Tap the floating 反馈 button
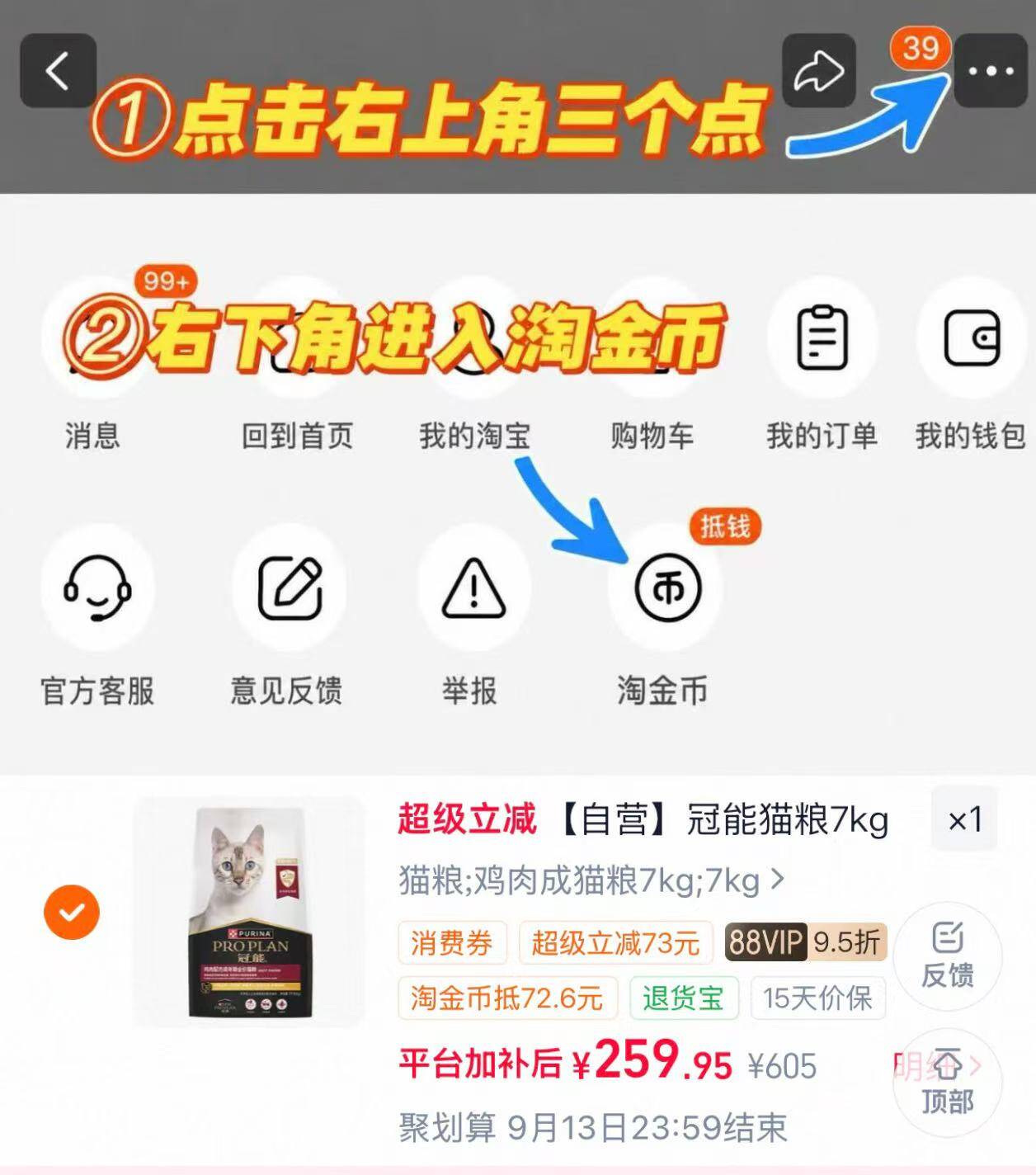This screenshot has width=1036, height=1175. tap(947, 956)
